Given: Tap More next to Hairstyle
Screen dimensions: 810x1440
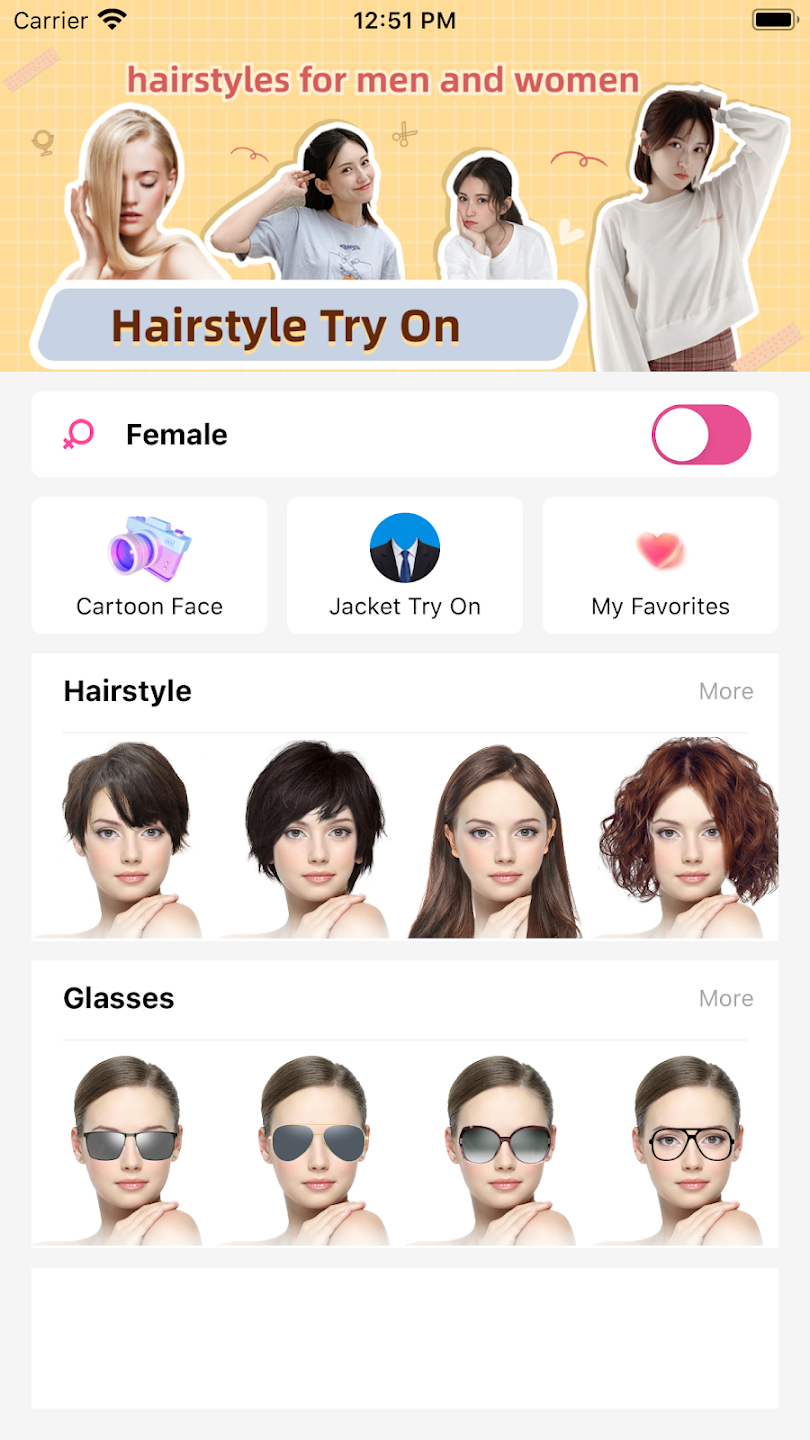Looking at the screenshot, I should pyautogui.click(x=726, y=691).
